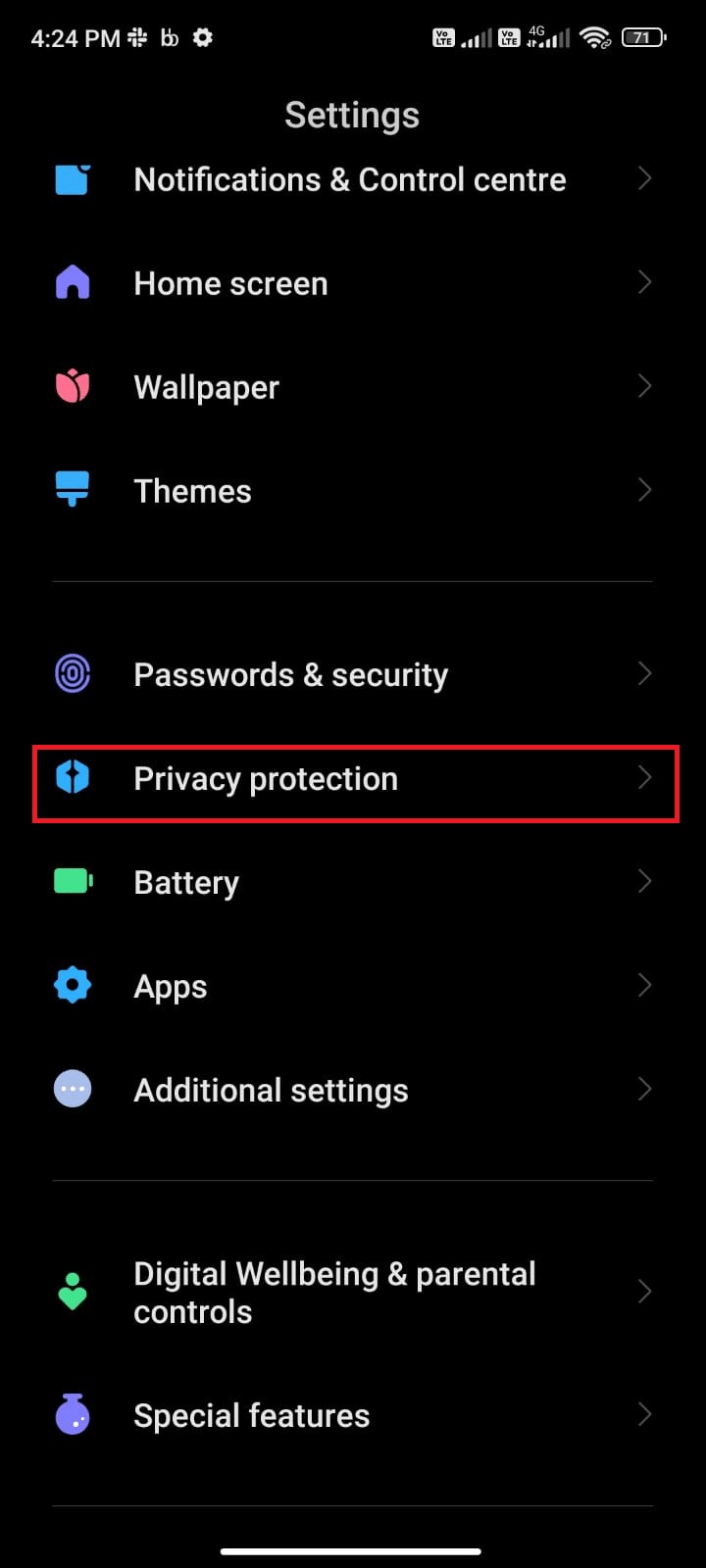Tap the navigation handle at screen bottom
Viewport: 706px width, 1568px height.
pos(353,1551)
